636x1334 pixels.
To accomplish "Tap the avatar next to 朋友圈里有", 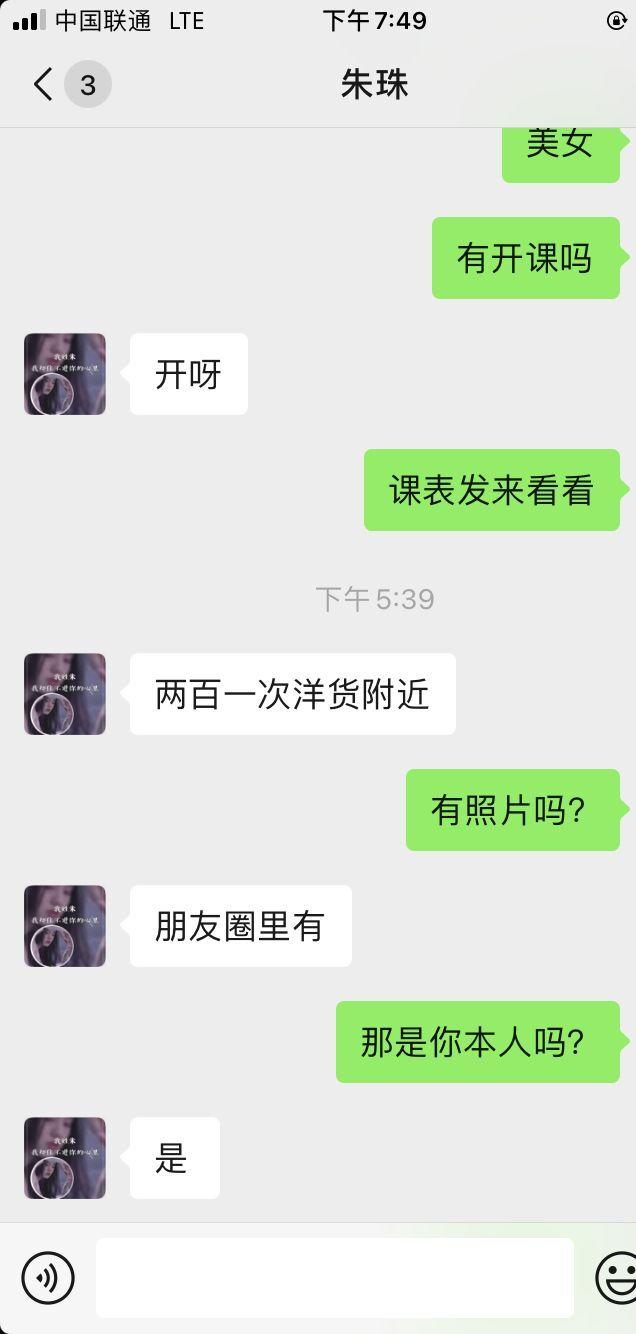I will [x=65, y=926].
